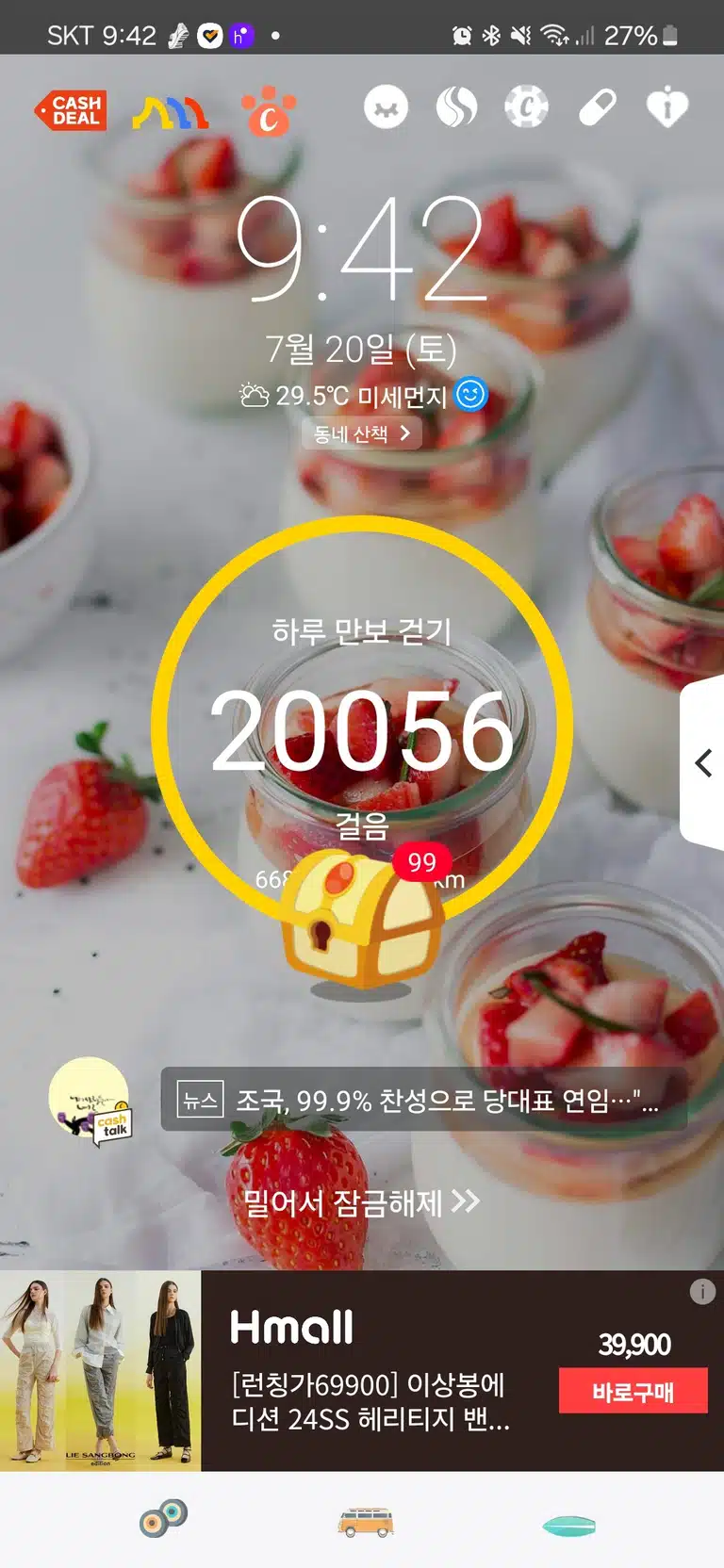Open the Cash Deal icon

click(x=71, y=110)
